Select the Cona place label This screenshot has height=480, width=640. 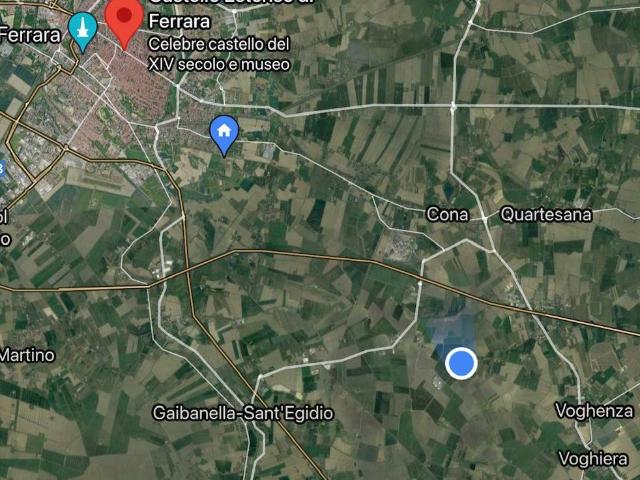(447, 214)
